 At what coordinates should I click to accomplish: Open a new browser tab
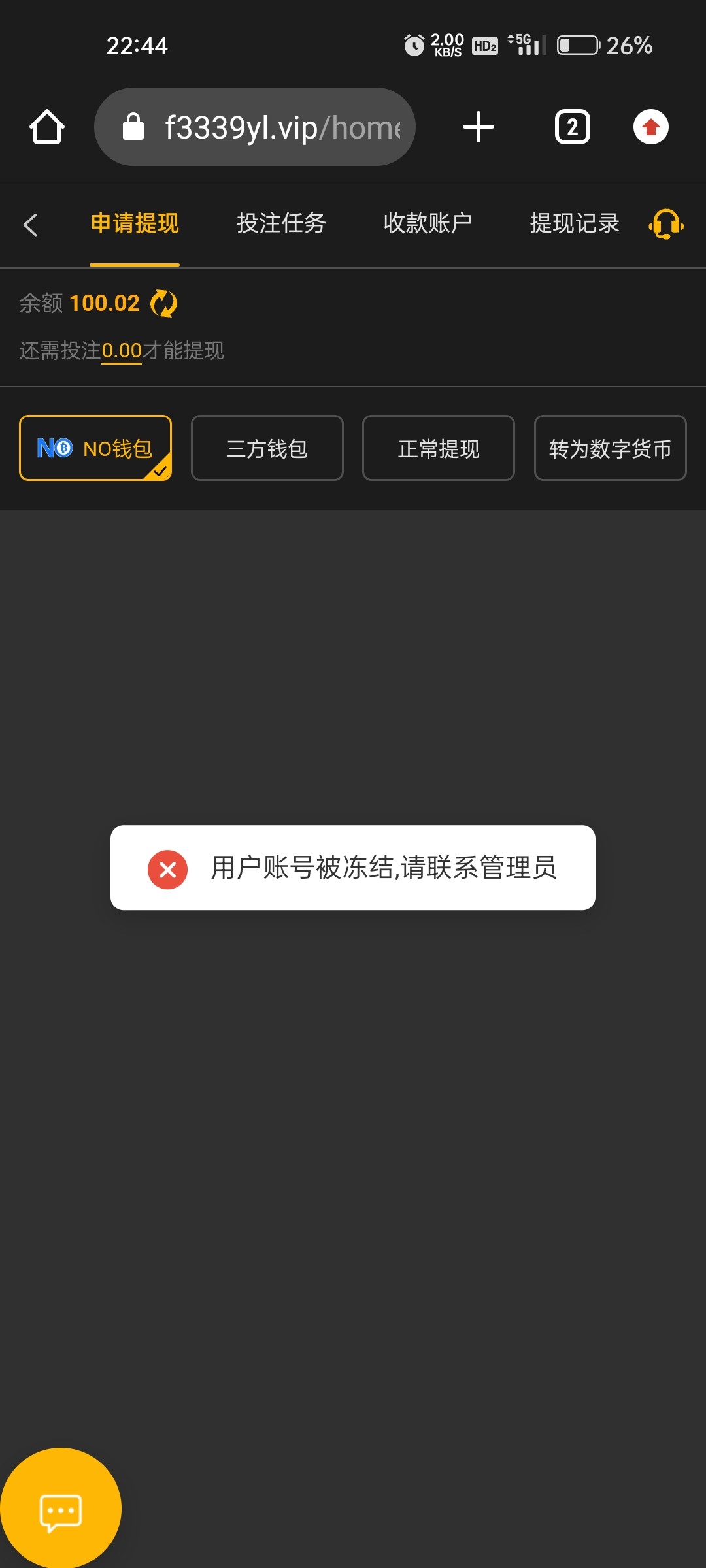pos(479,127)
